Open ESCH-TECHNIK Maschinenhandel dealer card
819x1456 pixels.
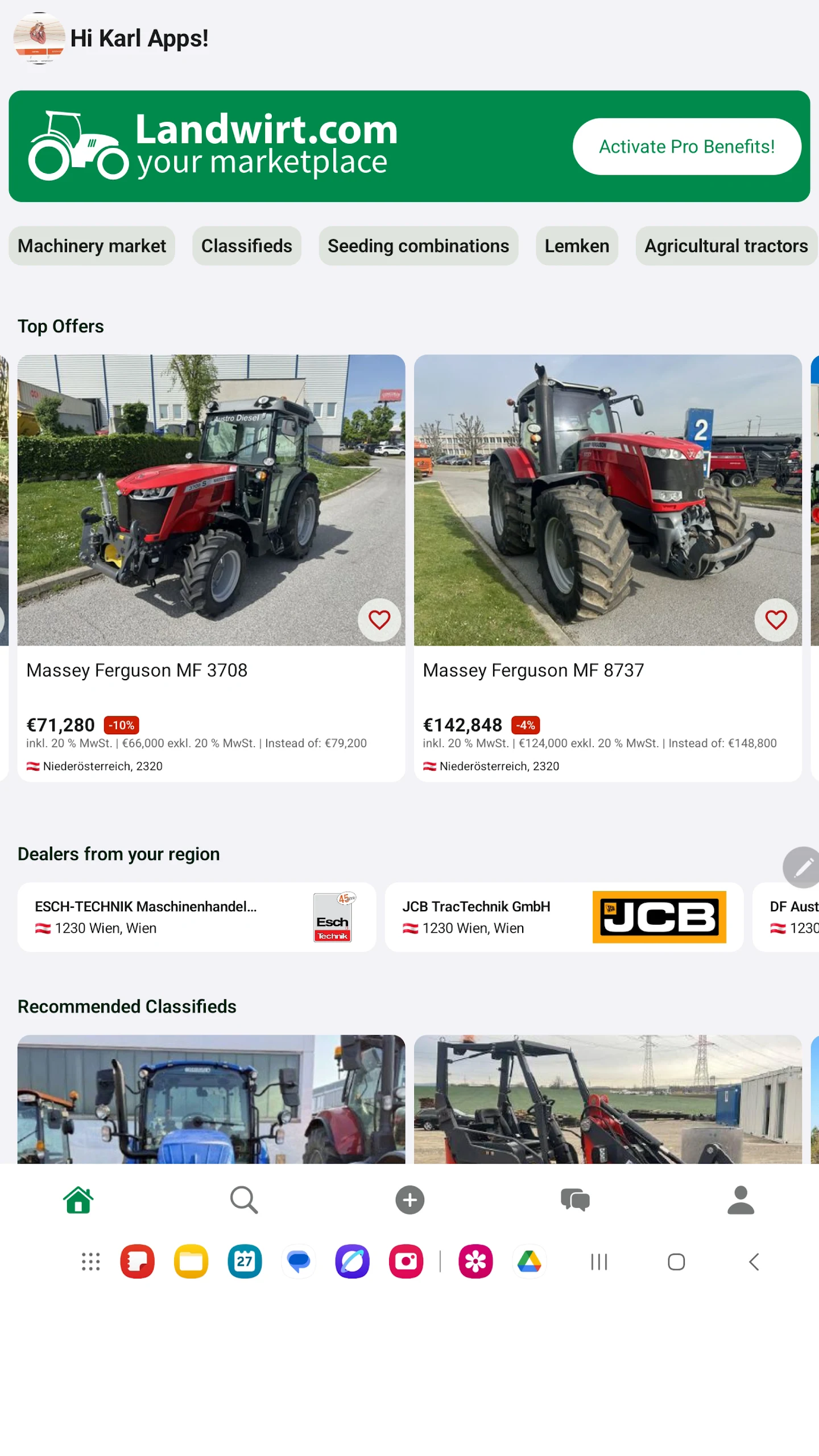tap(196, 917)
